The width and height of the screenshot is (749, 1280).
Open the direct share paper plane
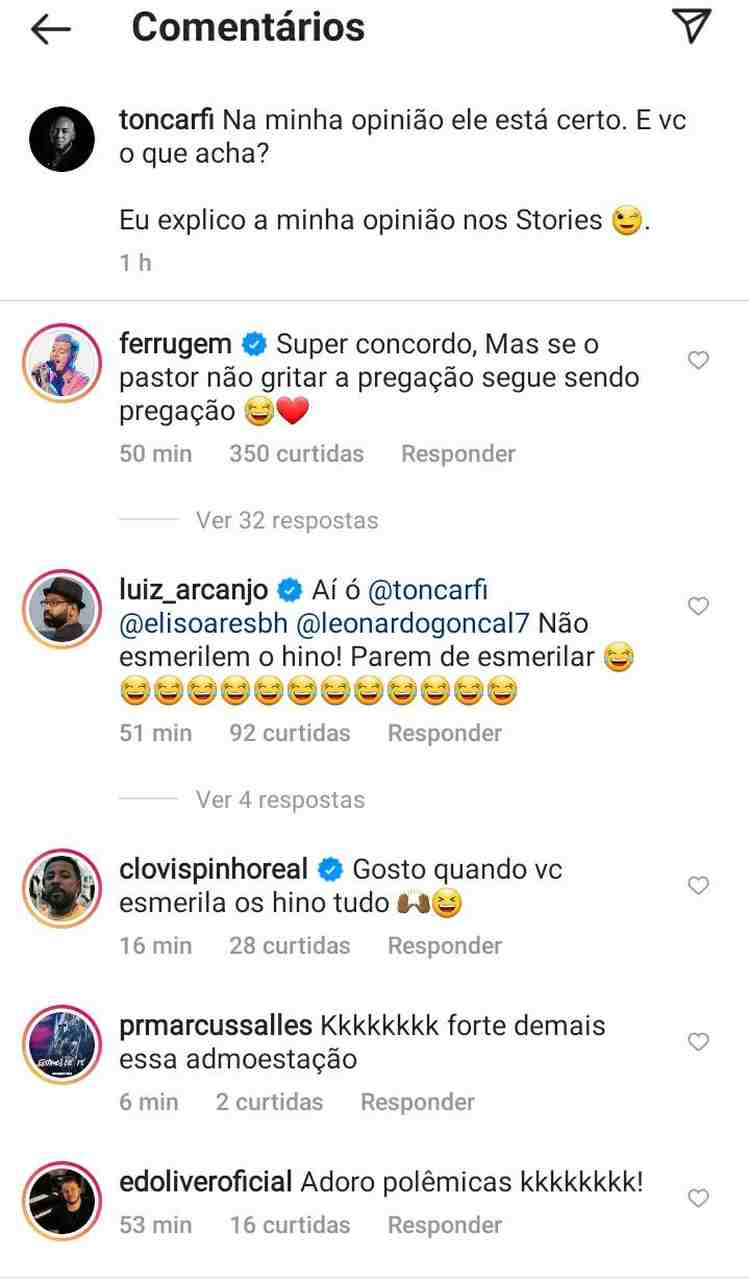(692, 27)
